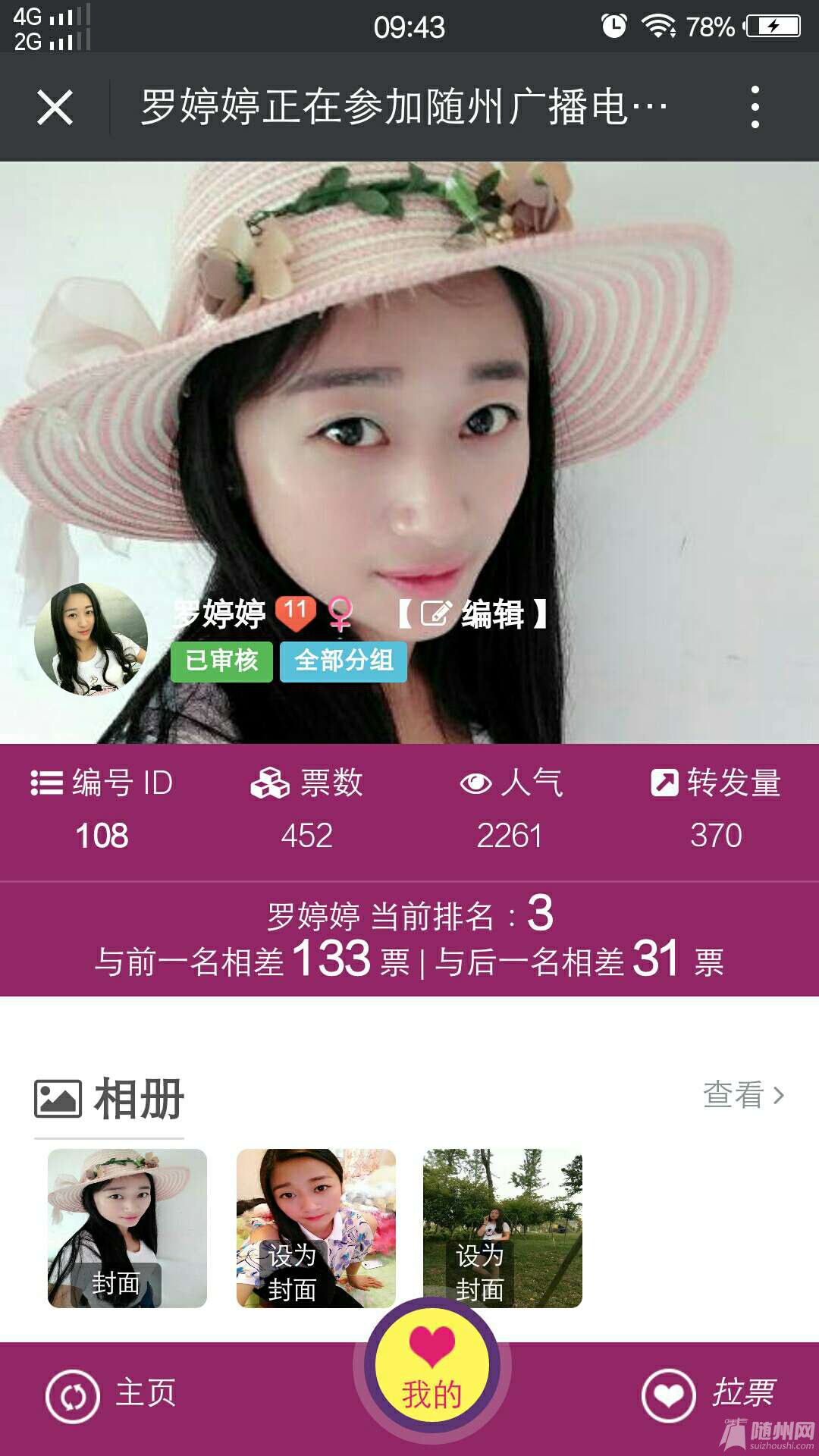Open the album photo labeled 封面
The width and height of the screenshot is (819, 1456).
coord(127,1228)
